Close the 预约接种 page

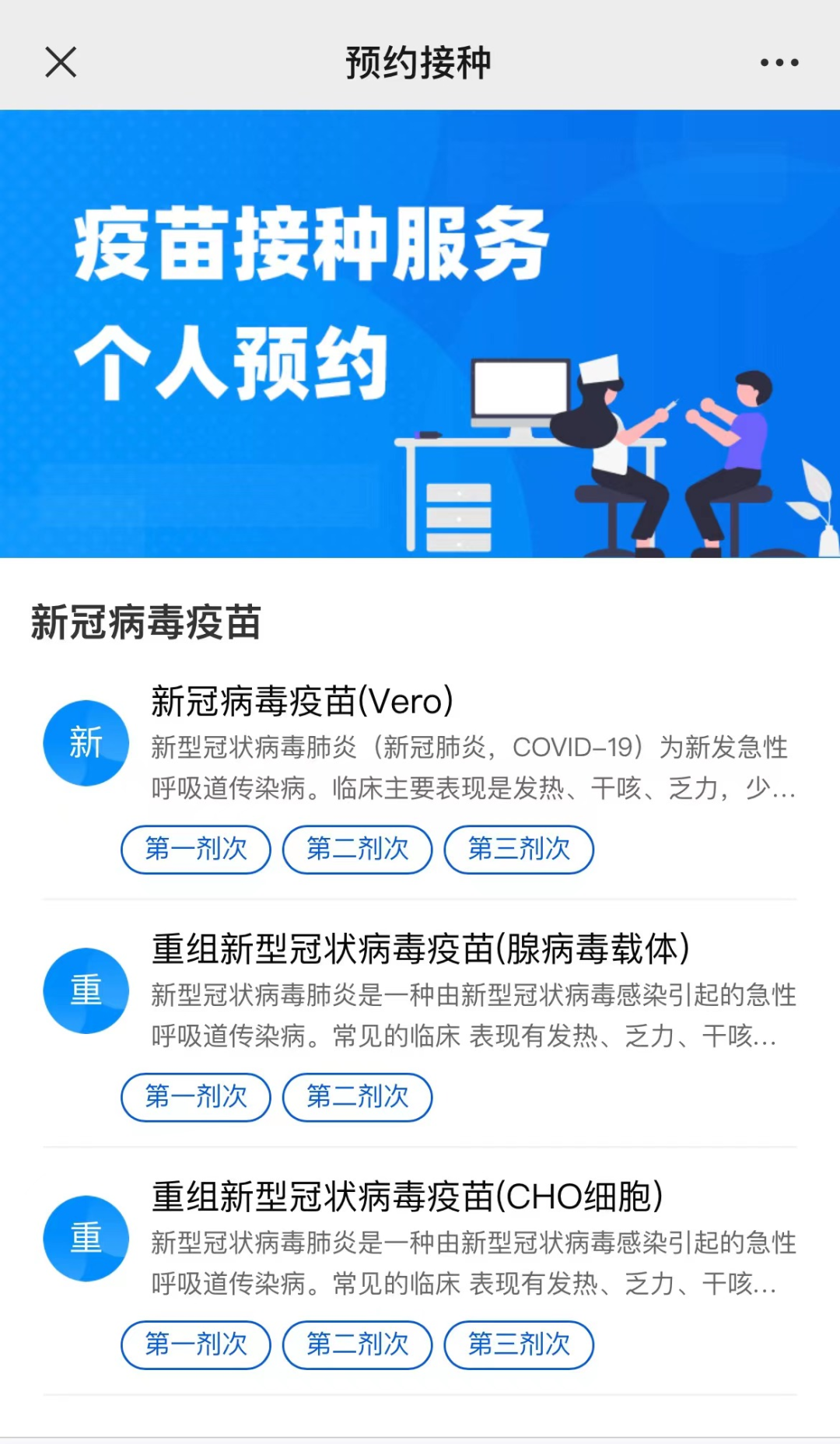[61, 62]
